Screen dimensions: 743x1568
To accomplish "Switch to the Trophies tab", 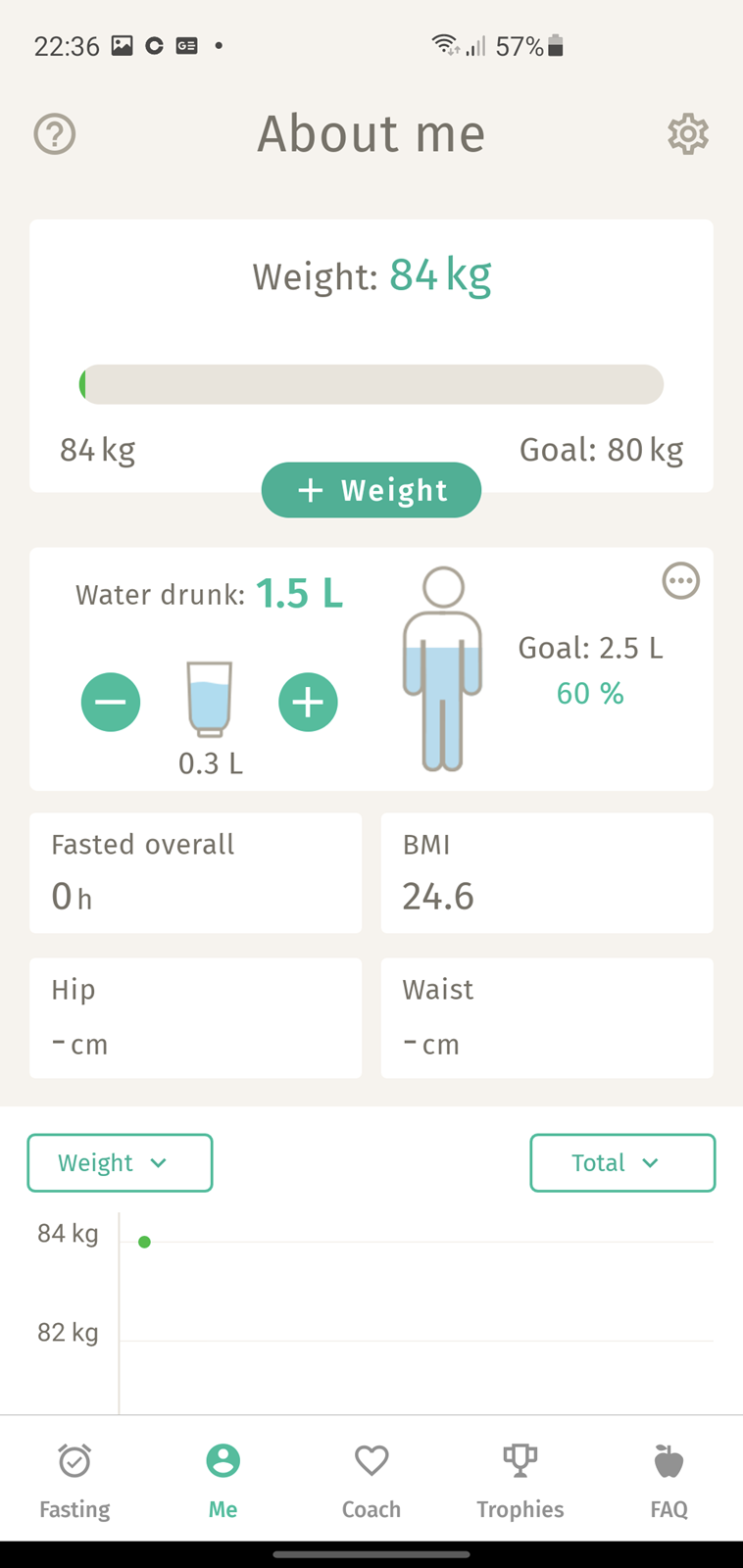I will (x=520, y=1480).
